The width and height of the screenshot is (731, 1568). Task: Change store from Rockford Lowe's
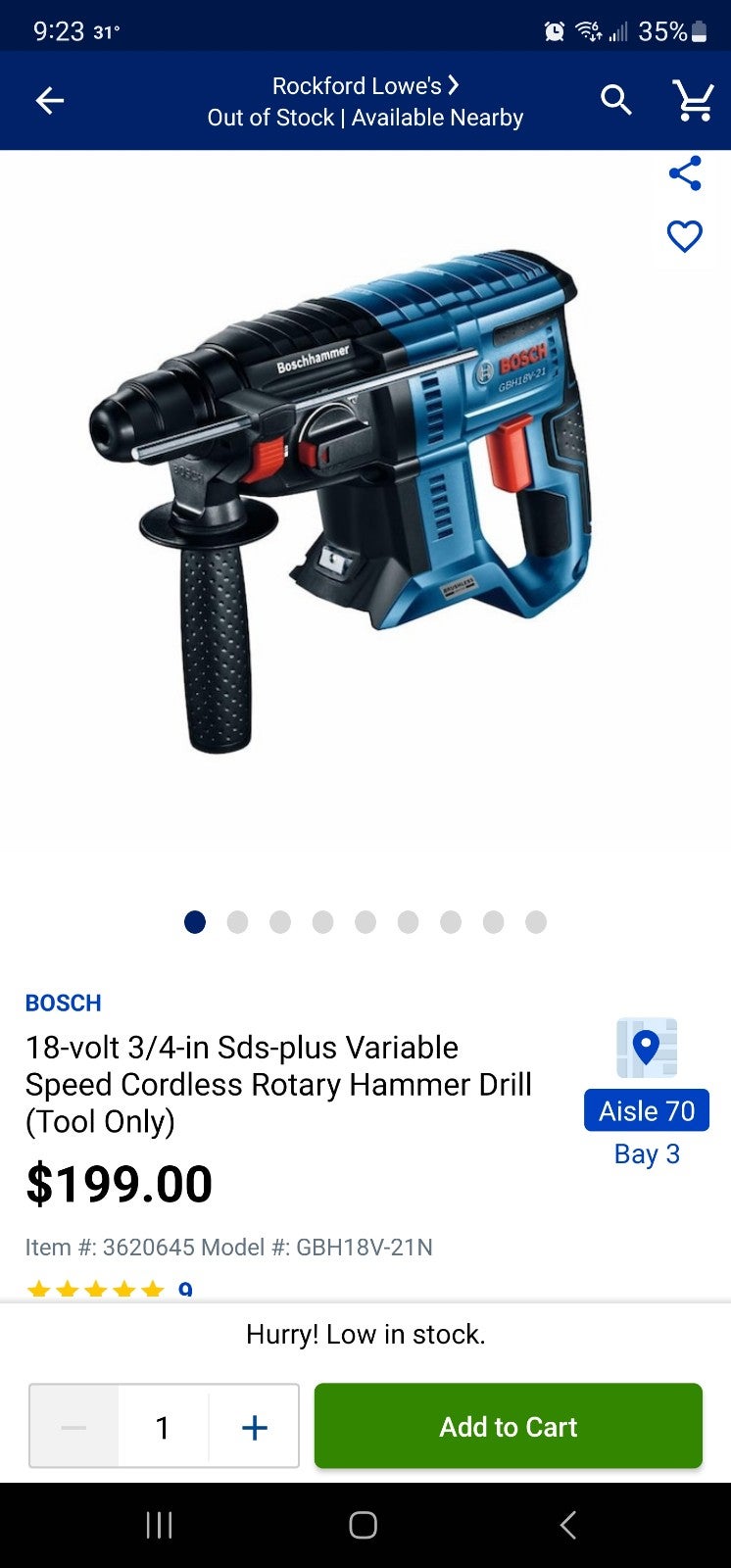tap(365, 86)
